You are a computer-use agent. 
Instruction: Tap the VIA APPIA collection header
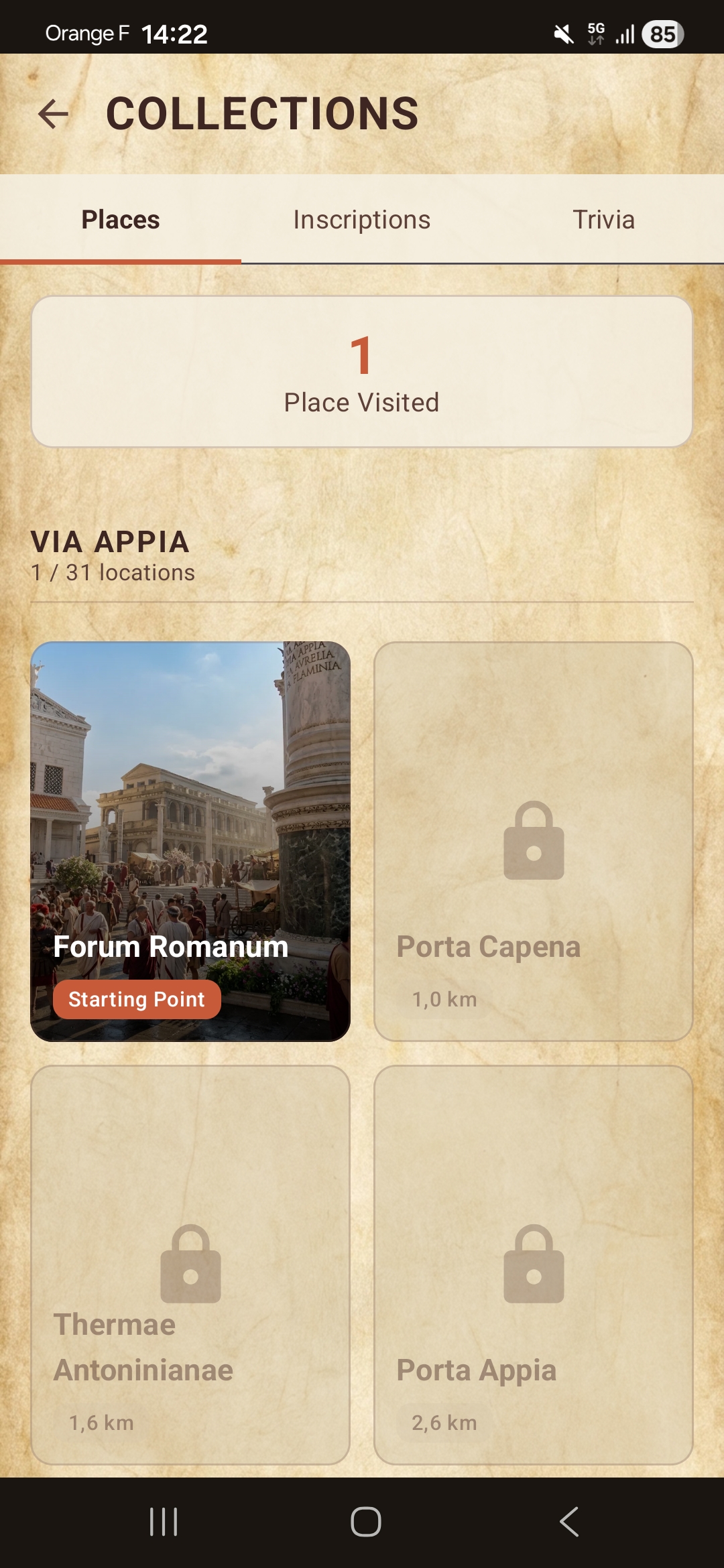[111, 543]
